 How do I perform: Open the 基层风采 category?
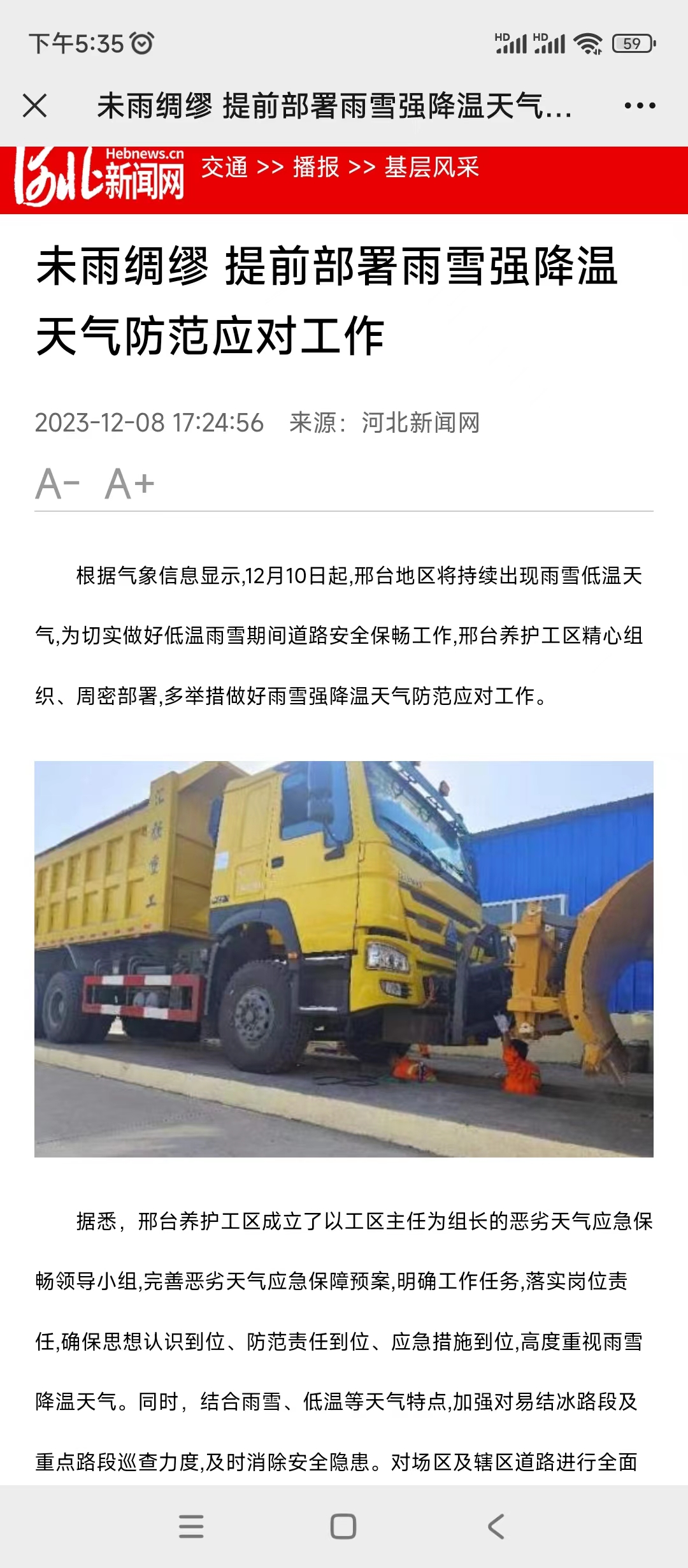(431, 167)
